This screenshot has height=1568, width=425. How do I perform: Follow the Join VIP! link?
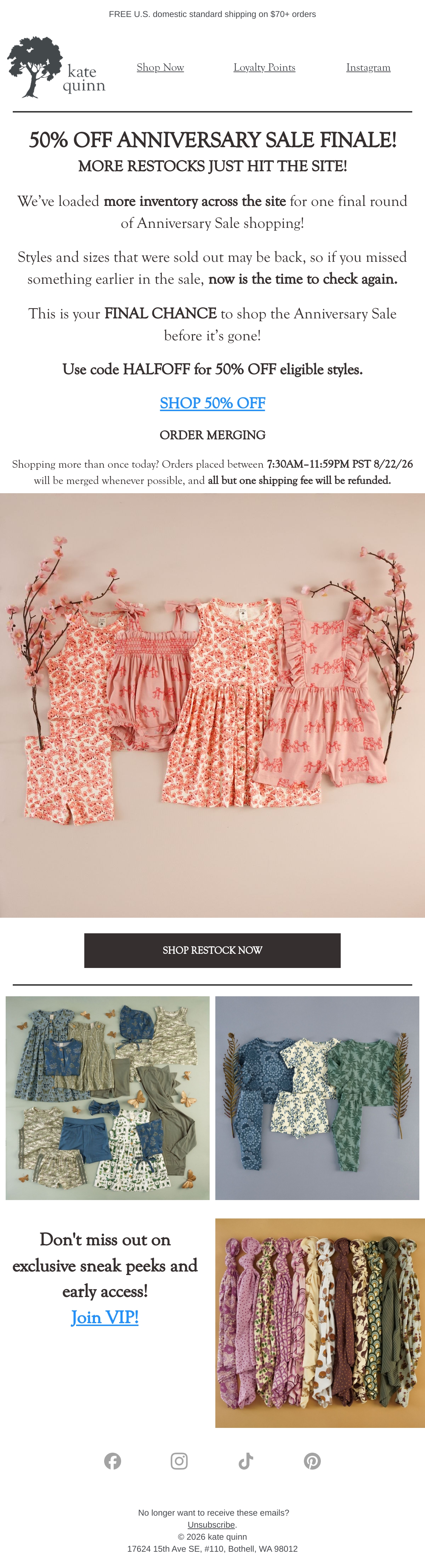[105, 1318]
